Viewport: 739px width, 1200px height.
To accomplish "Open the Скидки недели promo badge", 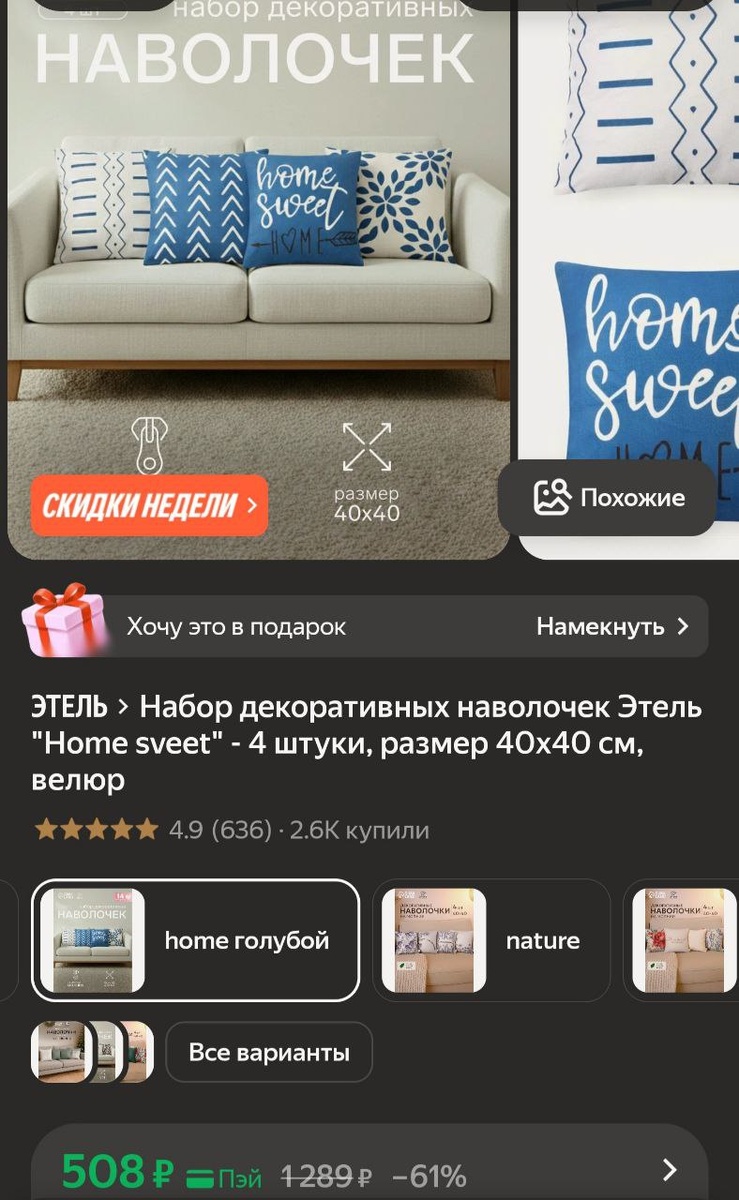I will tap(149, 505).
